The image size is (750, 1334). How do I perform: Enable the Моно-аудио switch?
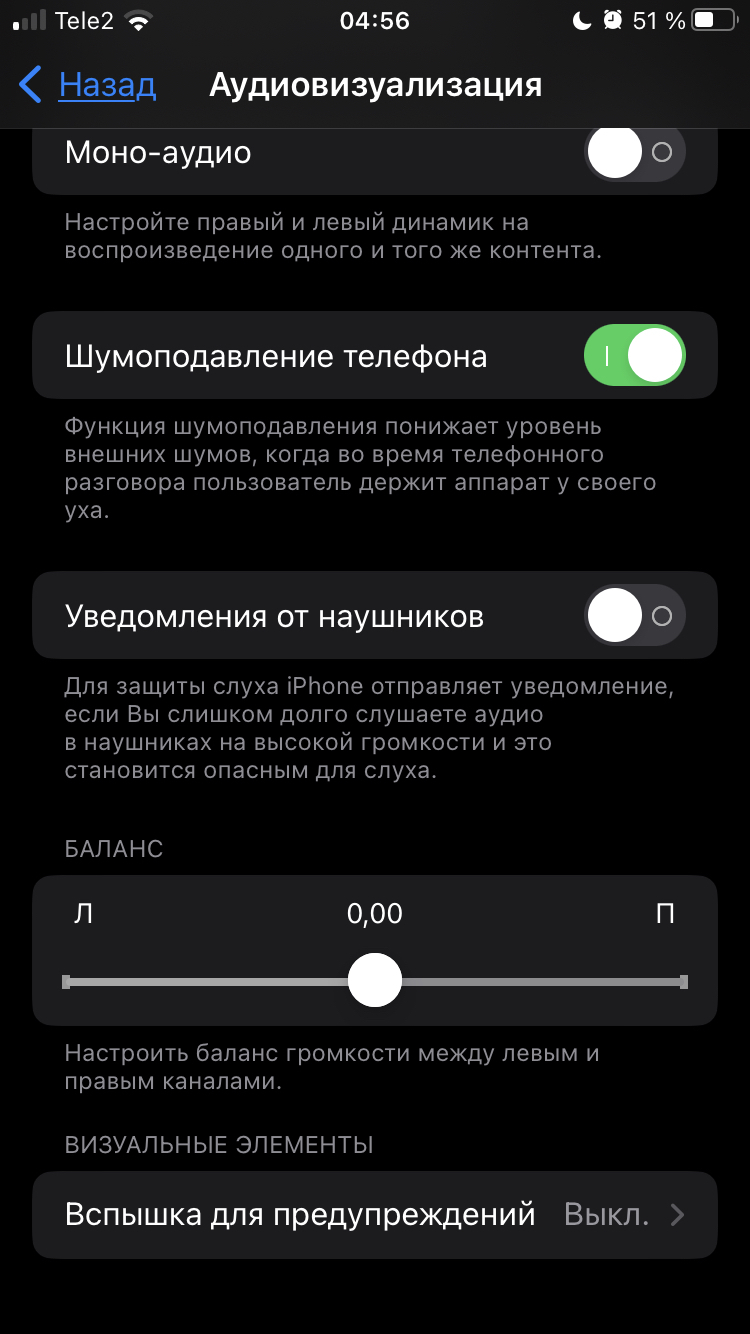(634, 153)
